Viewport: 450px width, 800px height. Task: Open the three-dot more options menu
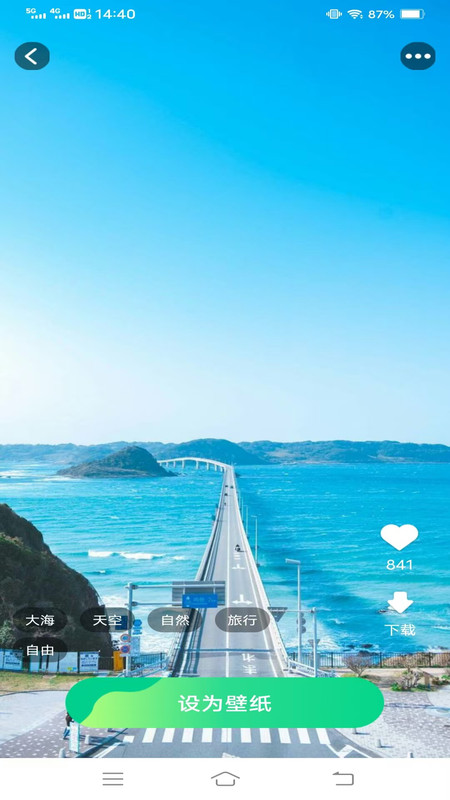click(418, 56)
